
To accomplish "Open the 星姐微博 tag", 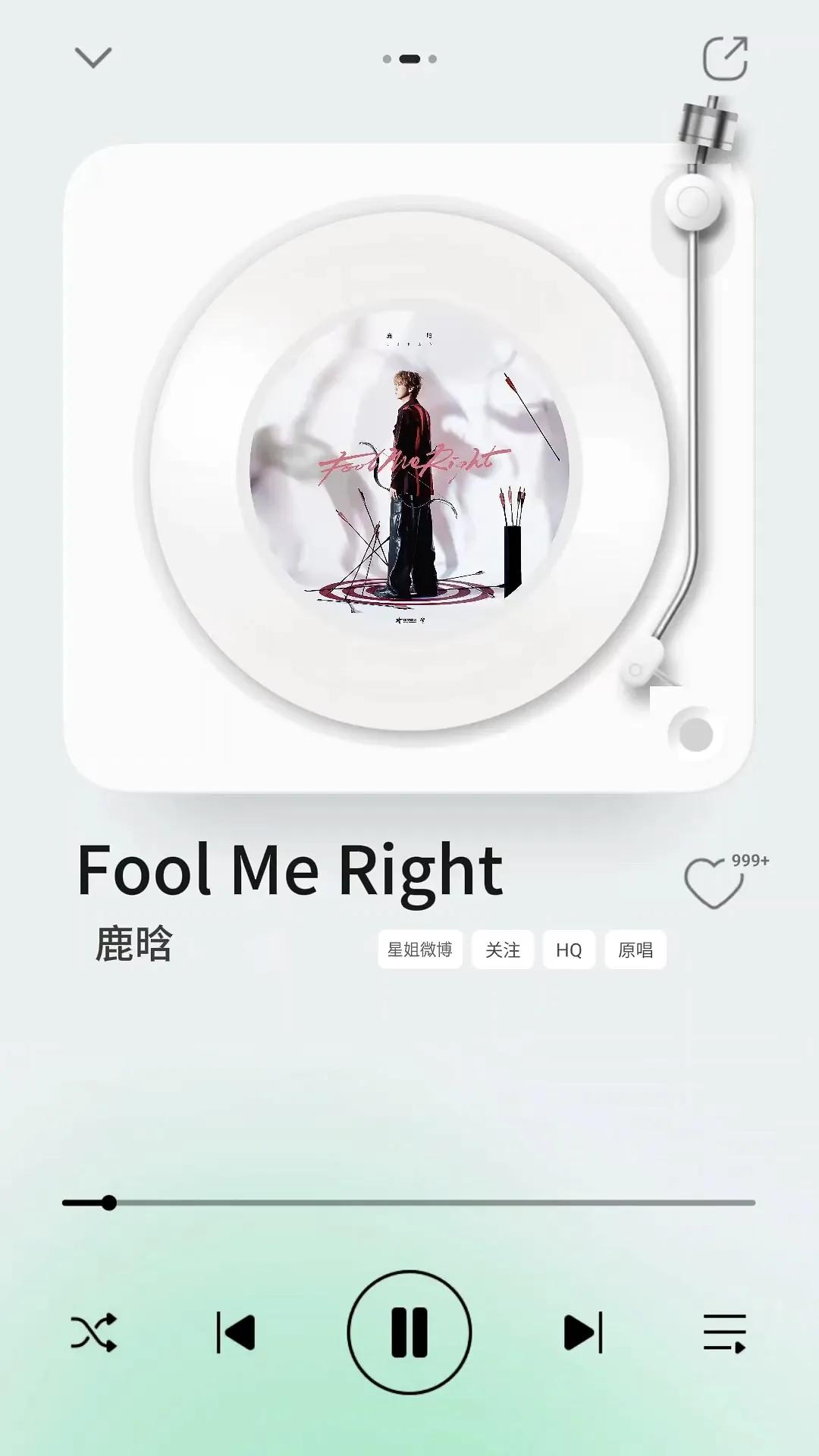I will click(420, 950).
